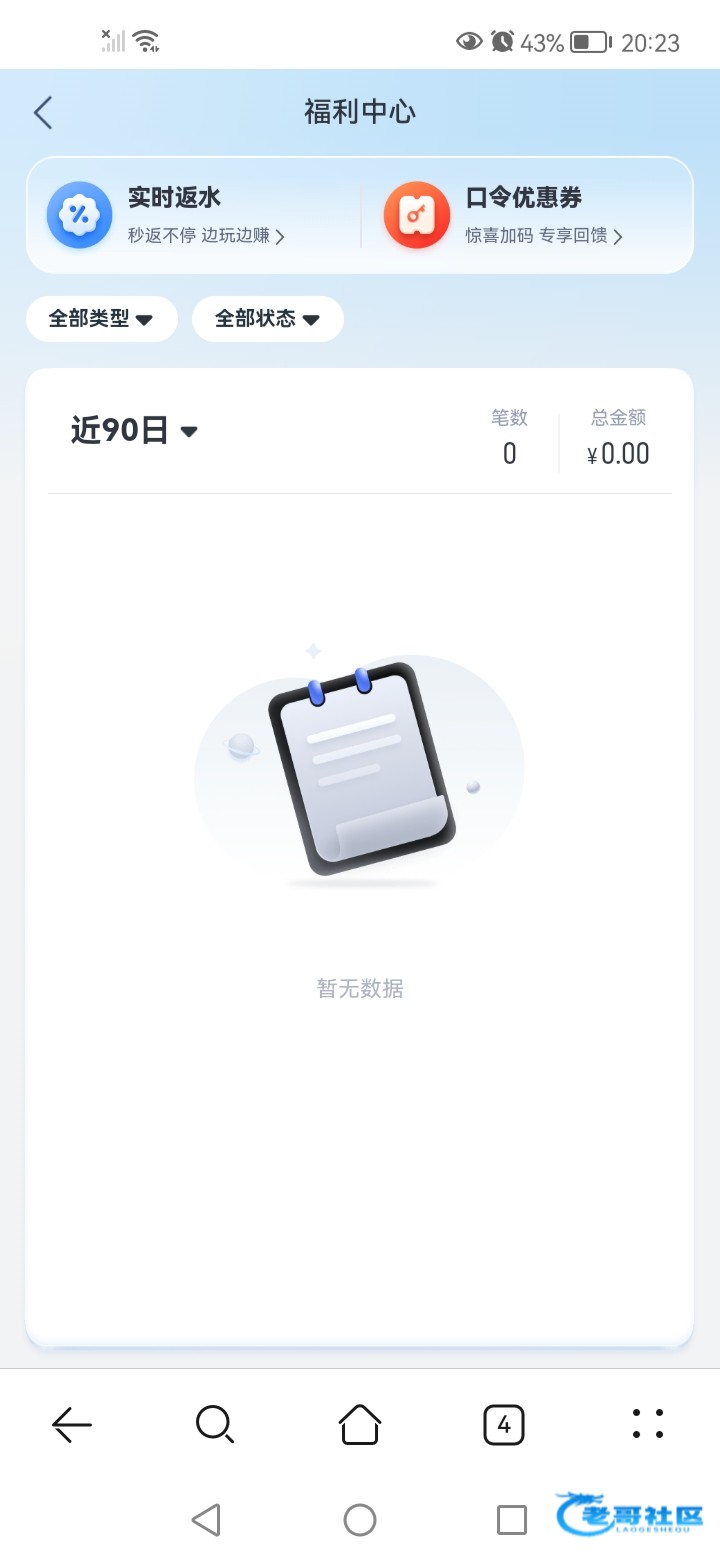Go back from the 福利中心 page
This screenshot has height=1560, width=720.
(x=43, y=113)
